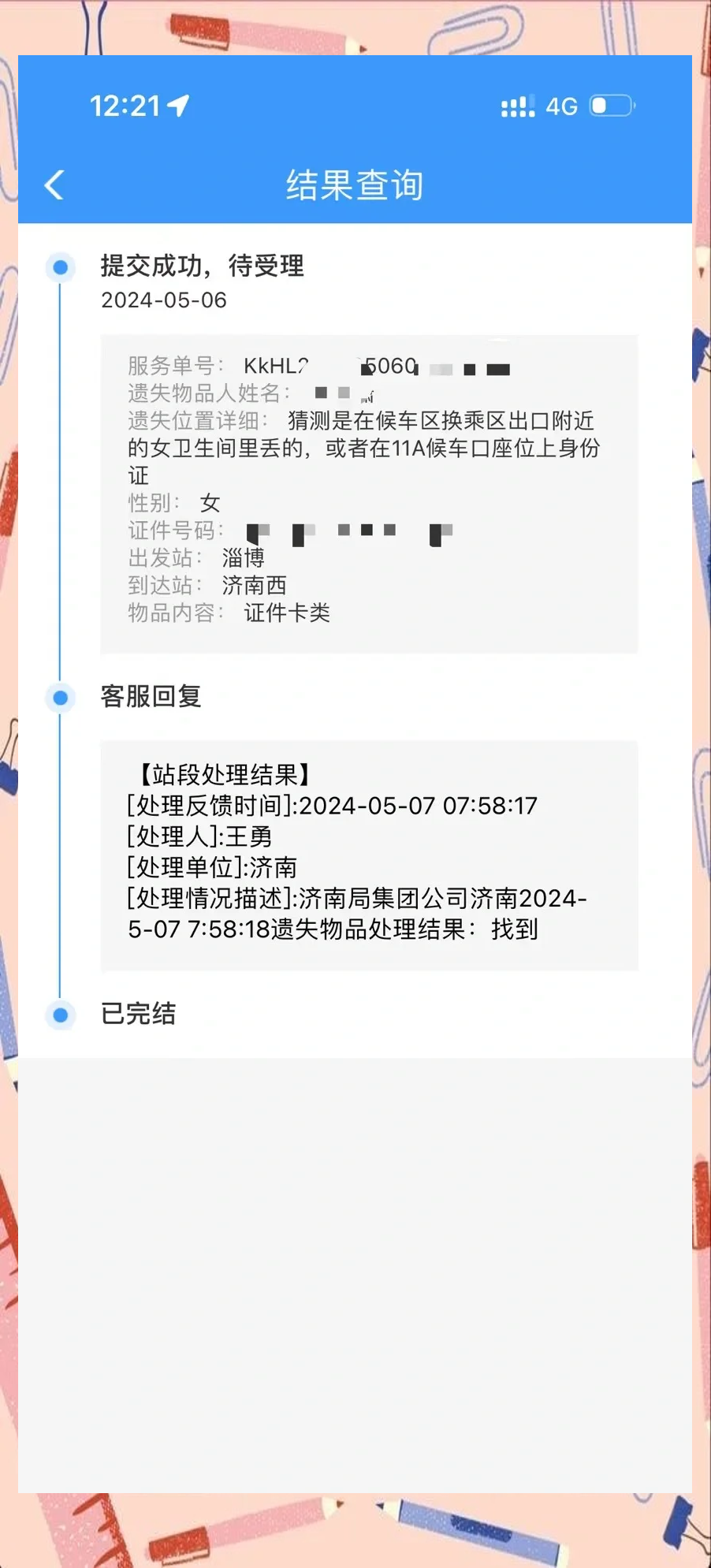The width and height of the screenshot is (711, 1568).
Task: Select the blue dot beside 客服回复
Action: pos(60,698)
